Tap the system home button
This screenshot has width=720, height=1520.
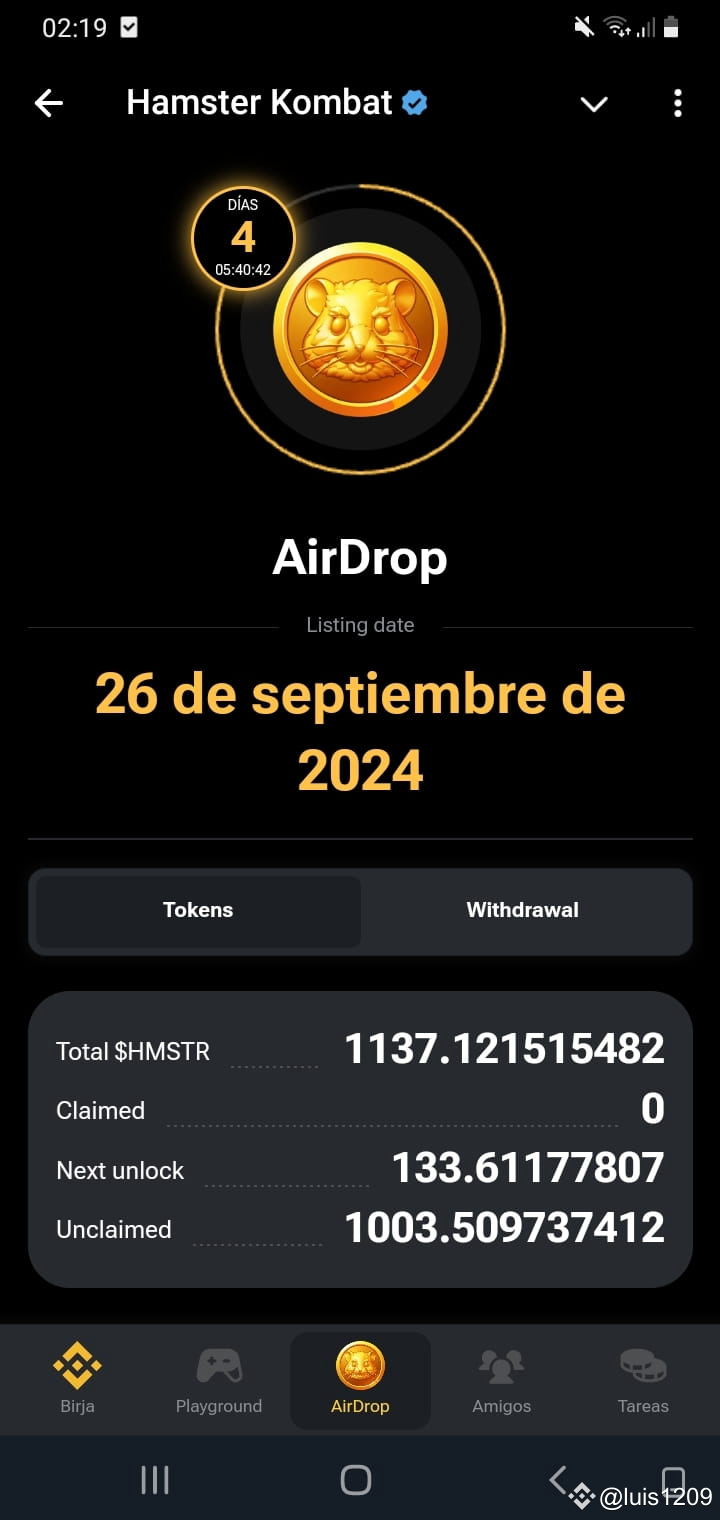[x=356, y=1480]
